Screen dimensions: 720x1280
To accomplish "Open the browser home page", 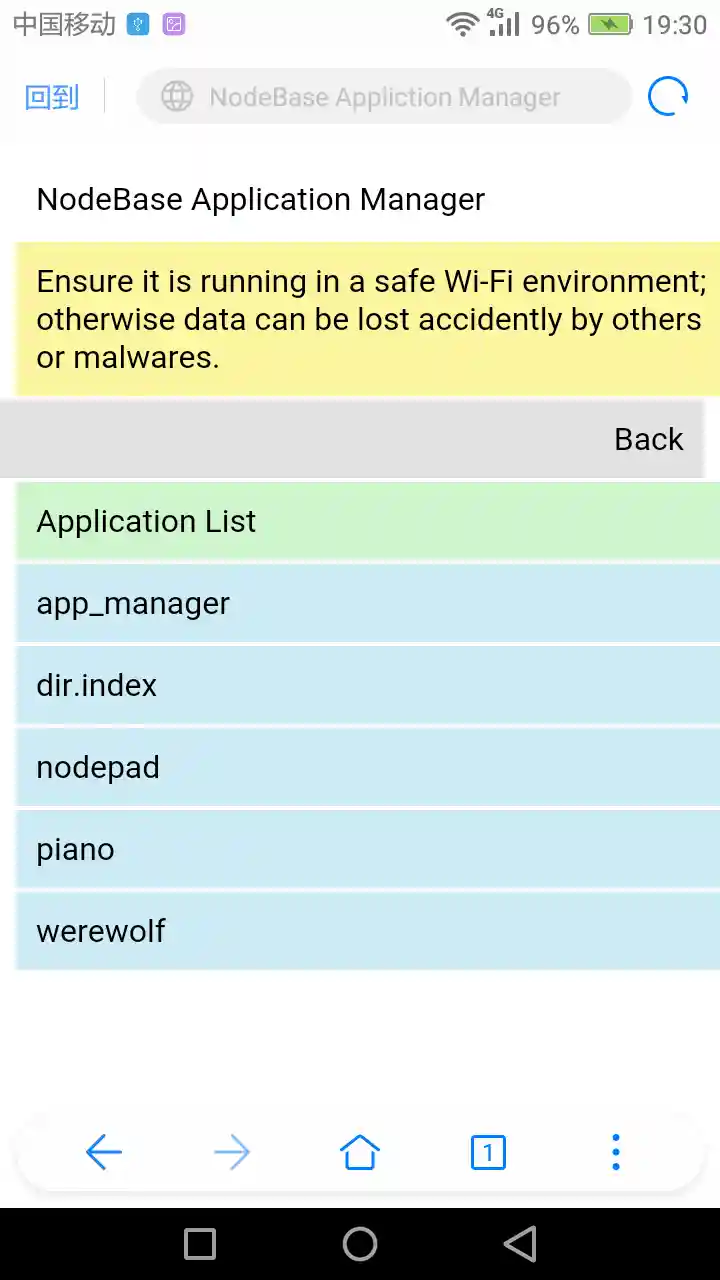I will click(360, 1153).
